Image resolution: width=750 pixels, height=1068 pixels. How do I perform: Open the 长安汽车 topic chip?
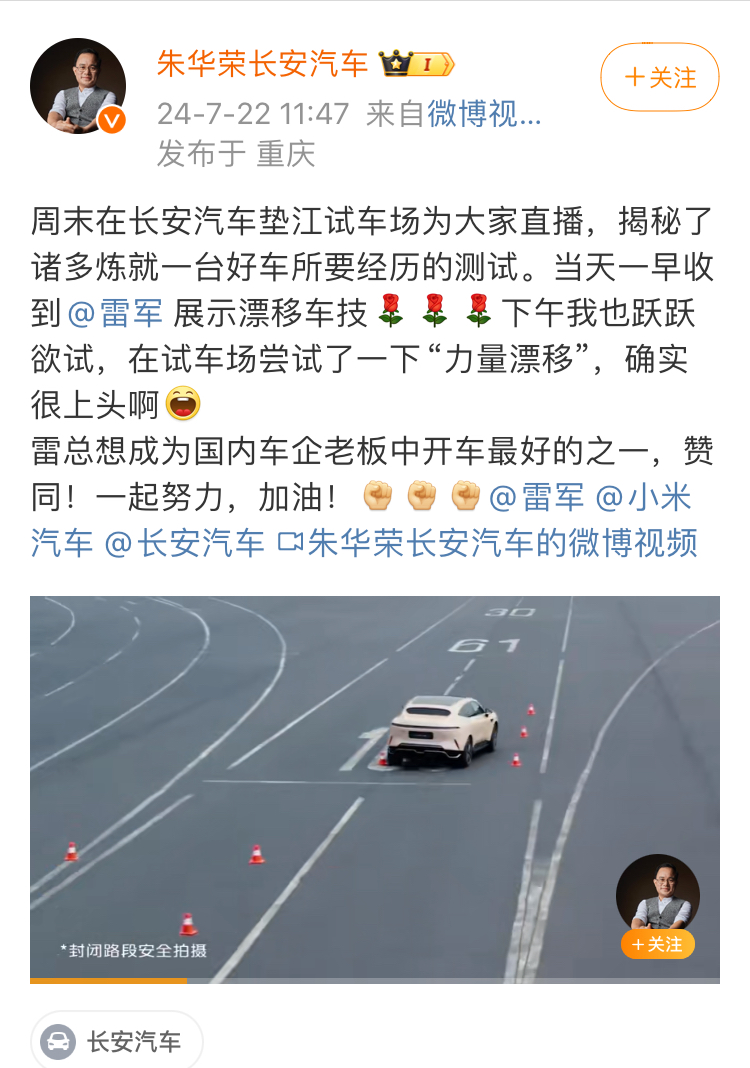(x=117, y=1042)
